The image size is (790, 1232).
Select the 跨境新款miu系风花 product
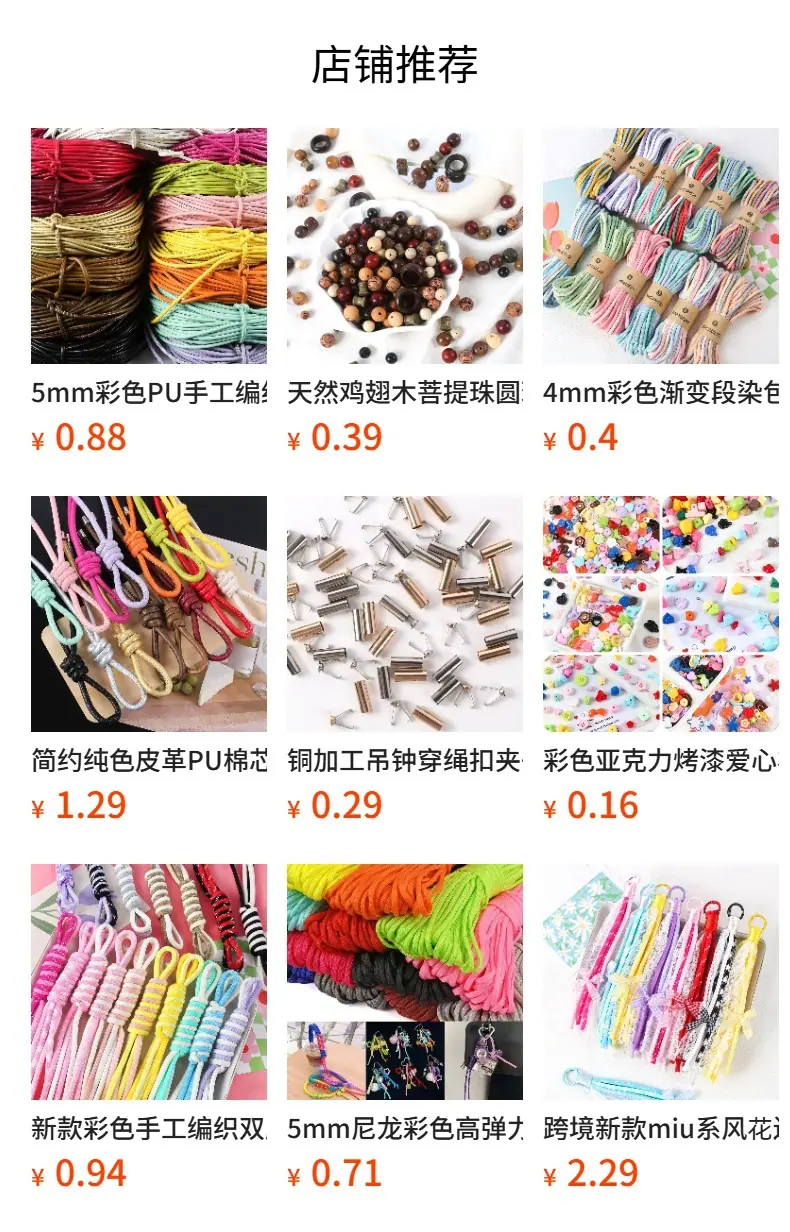[661, 1027]
